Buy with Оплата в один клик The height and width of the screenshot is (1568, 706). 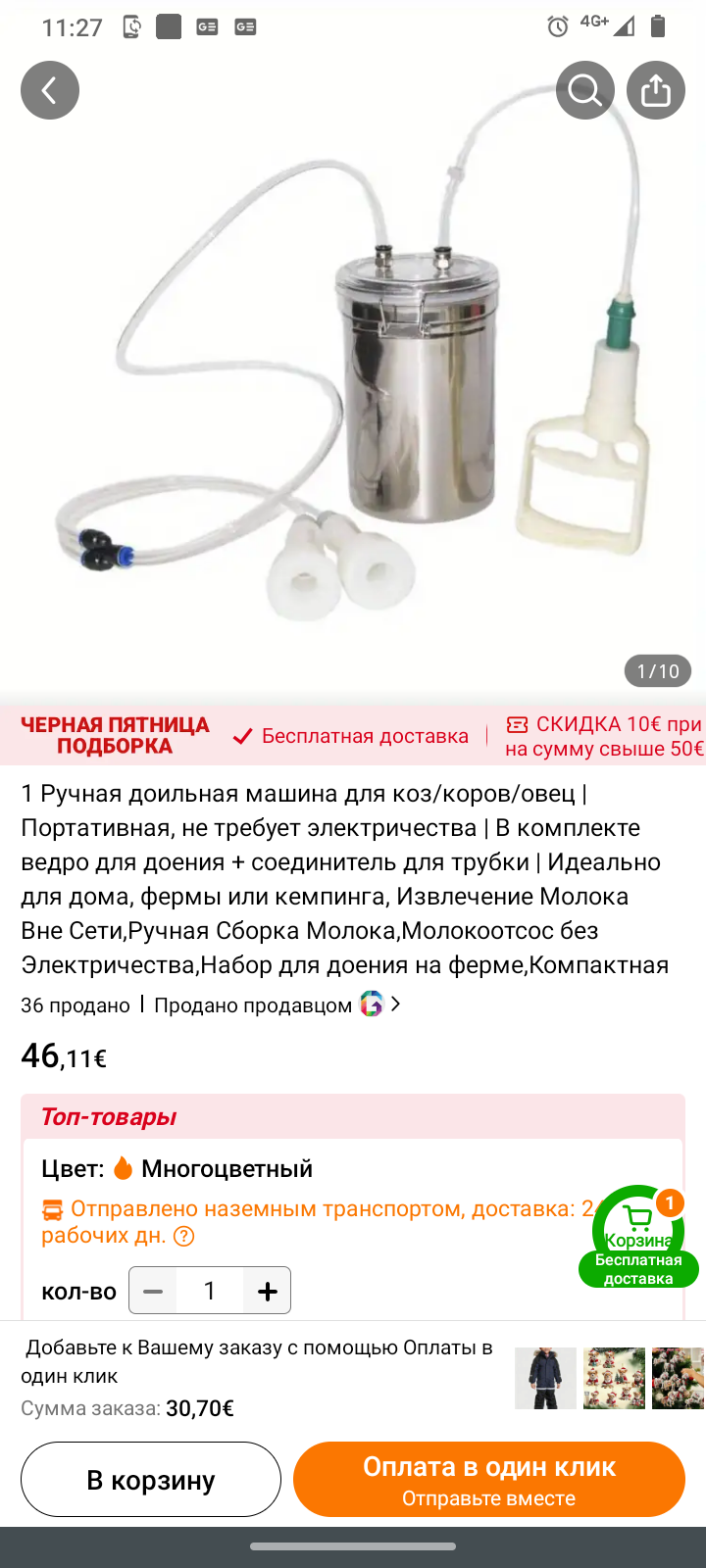pos(488,1479)
